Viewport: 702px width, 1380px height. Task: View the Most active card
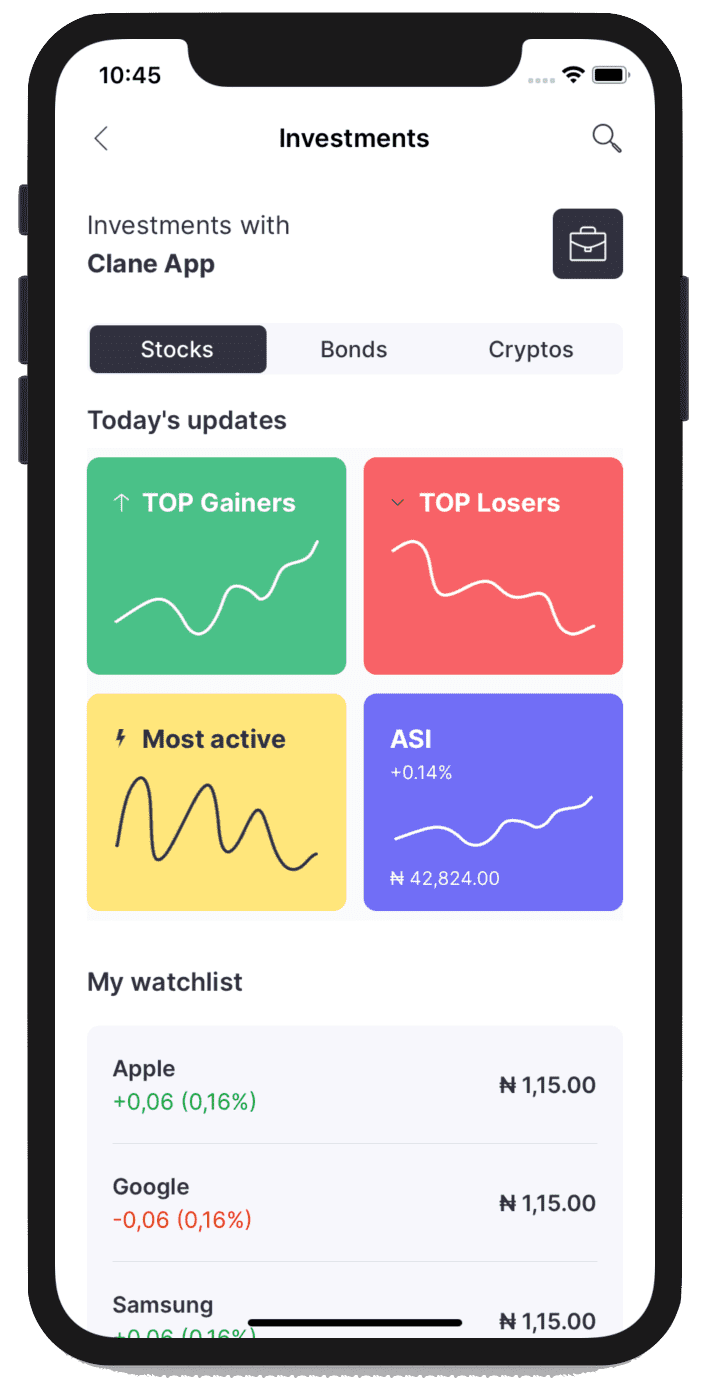pos(216,802)
